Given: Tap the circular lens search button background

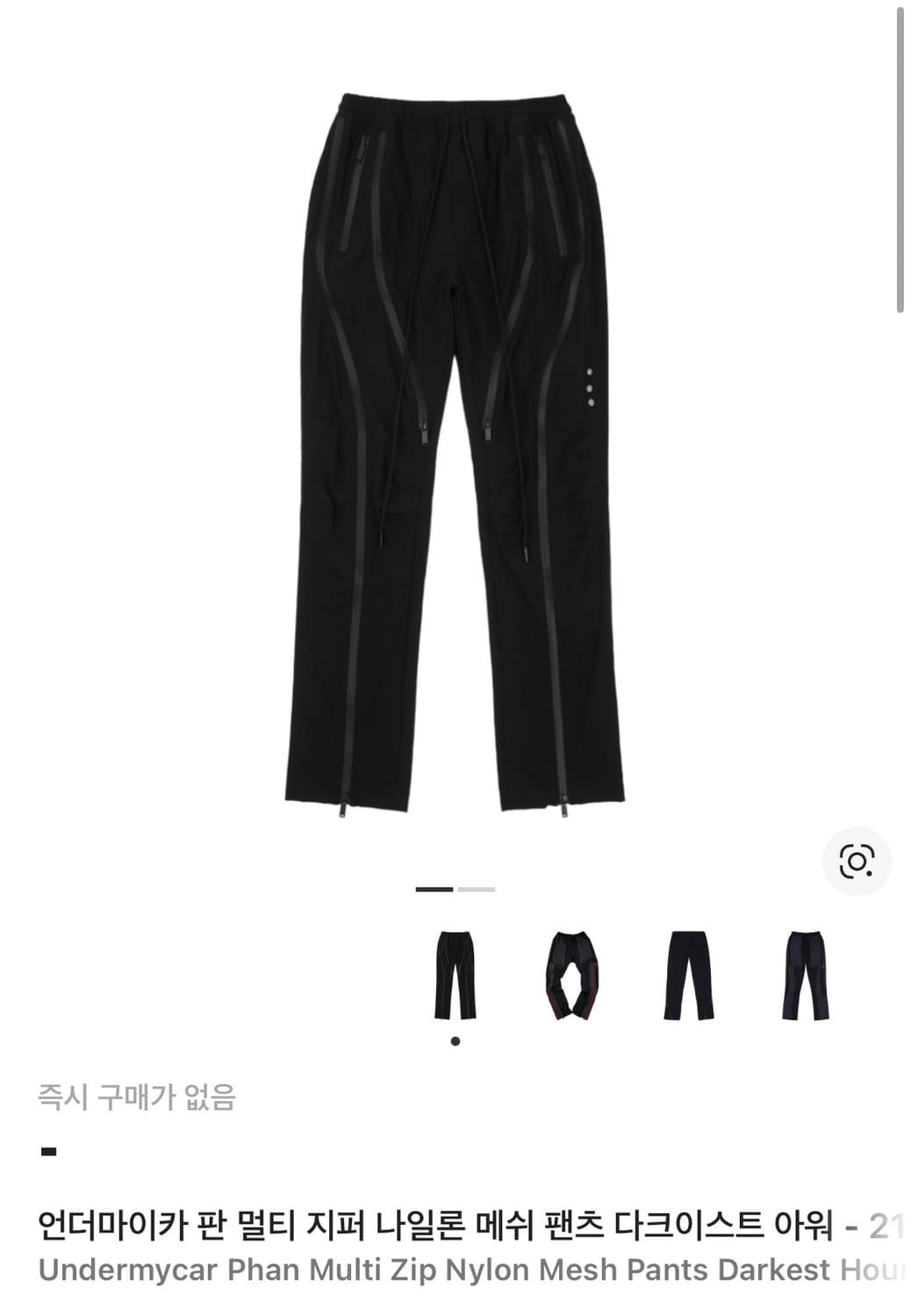Looking at the screenshot, I should point(857,860).
